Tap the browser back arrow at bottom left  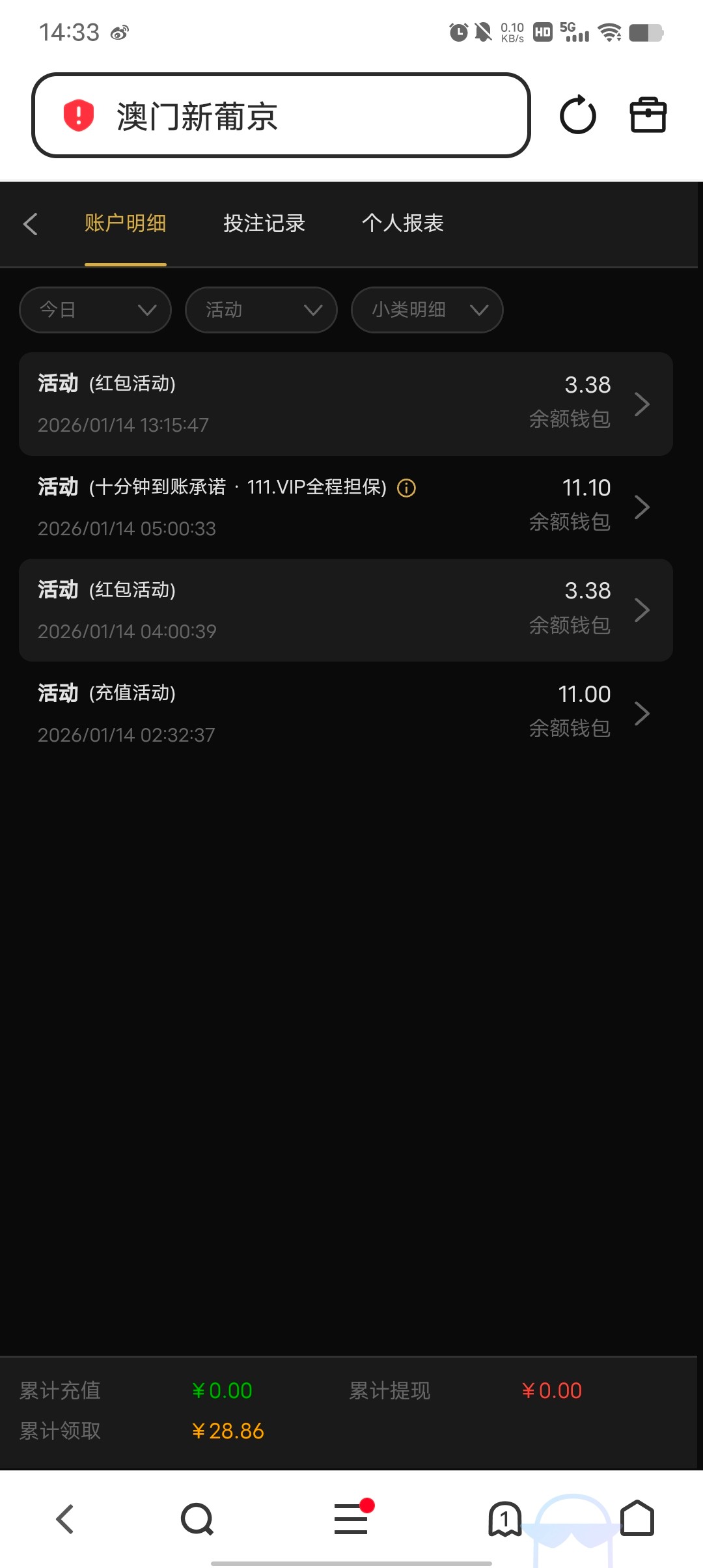(x=63, y=1519)
